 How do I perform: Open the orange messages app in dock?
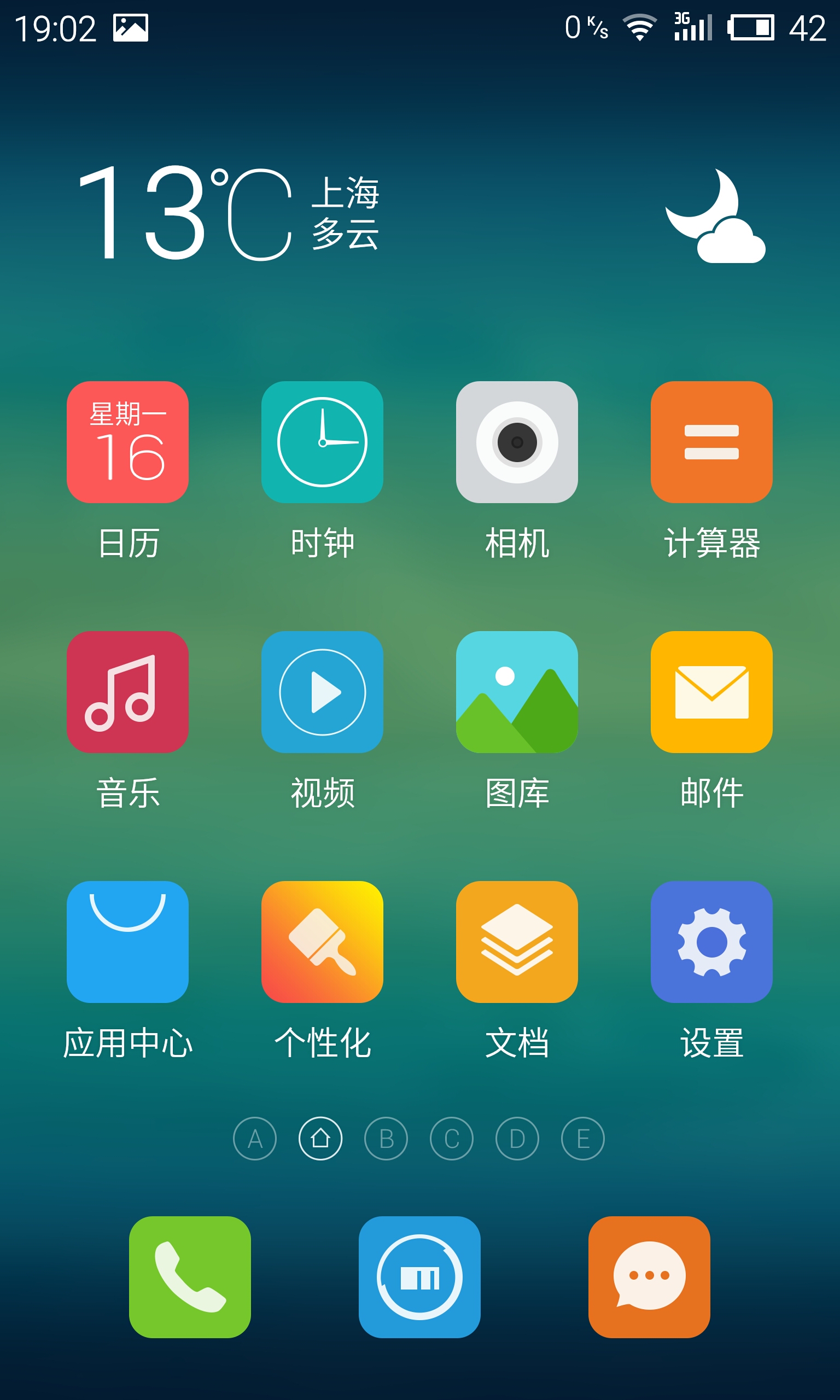(x=649, y=1277)
